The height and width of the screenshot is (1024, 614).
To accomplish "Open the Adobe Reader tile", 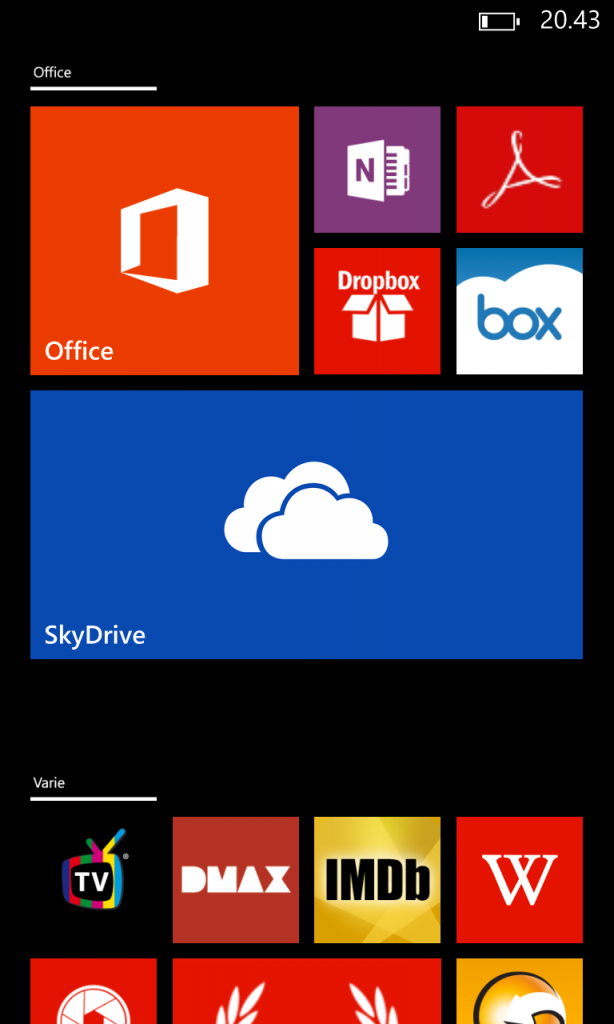I will pyautogui.click(x=519, y=169).
